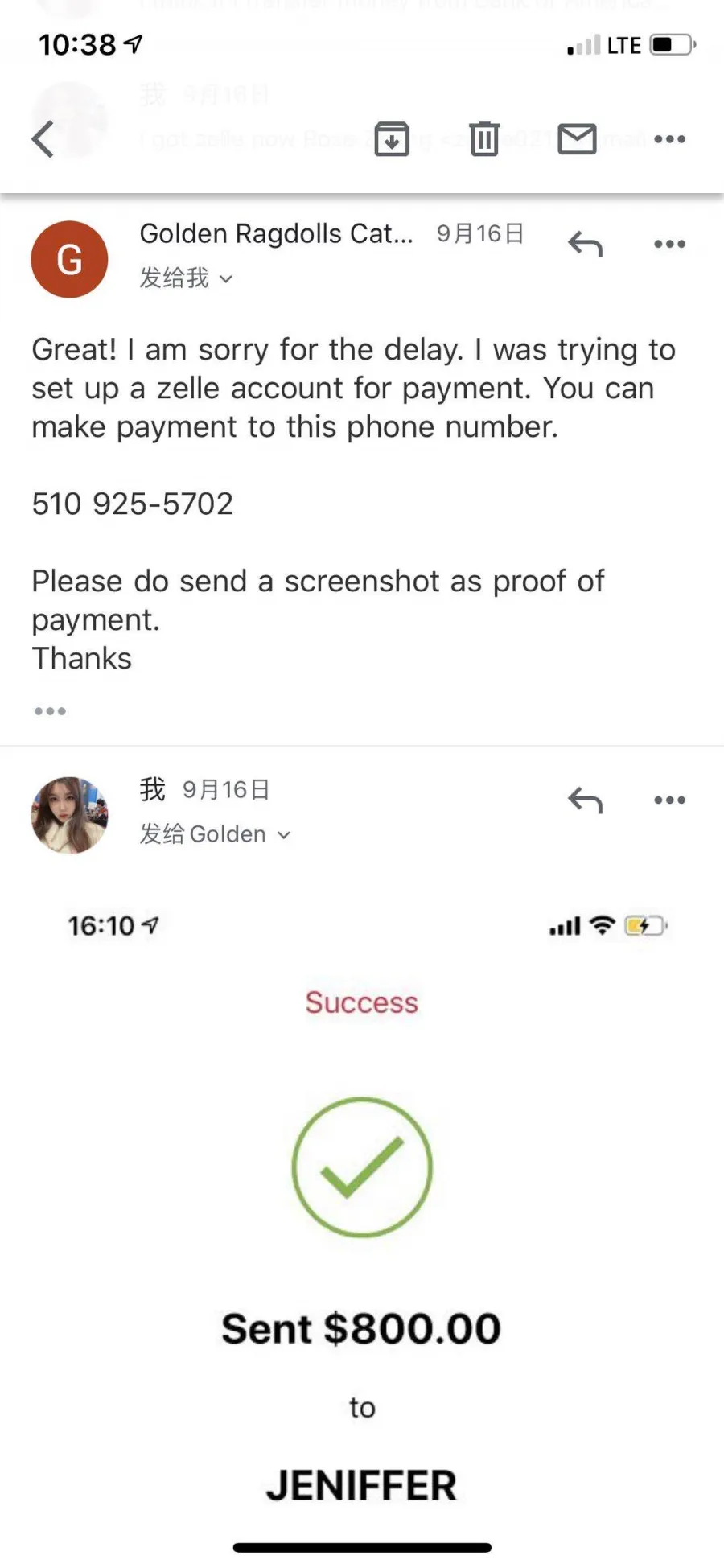
Task: Open more options for Golden Ragdolls message
Action: click(x=669, y=244)
